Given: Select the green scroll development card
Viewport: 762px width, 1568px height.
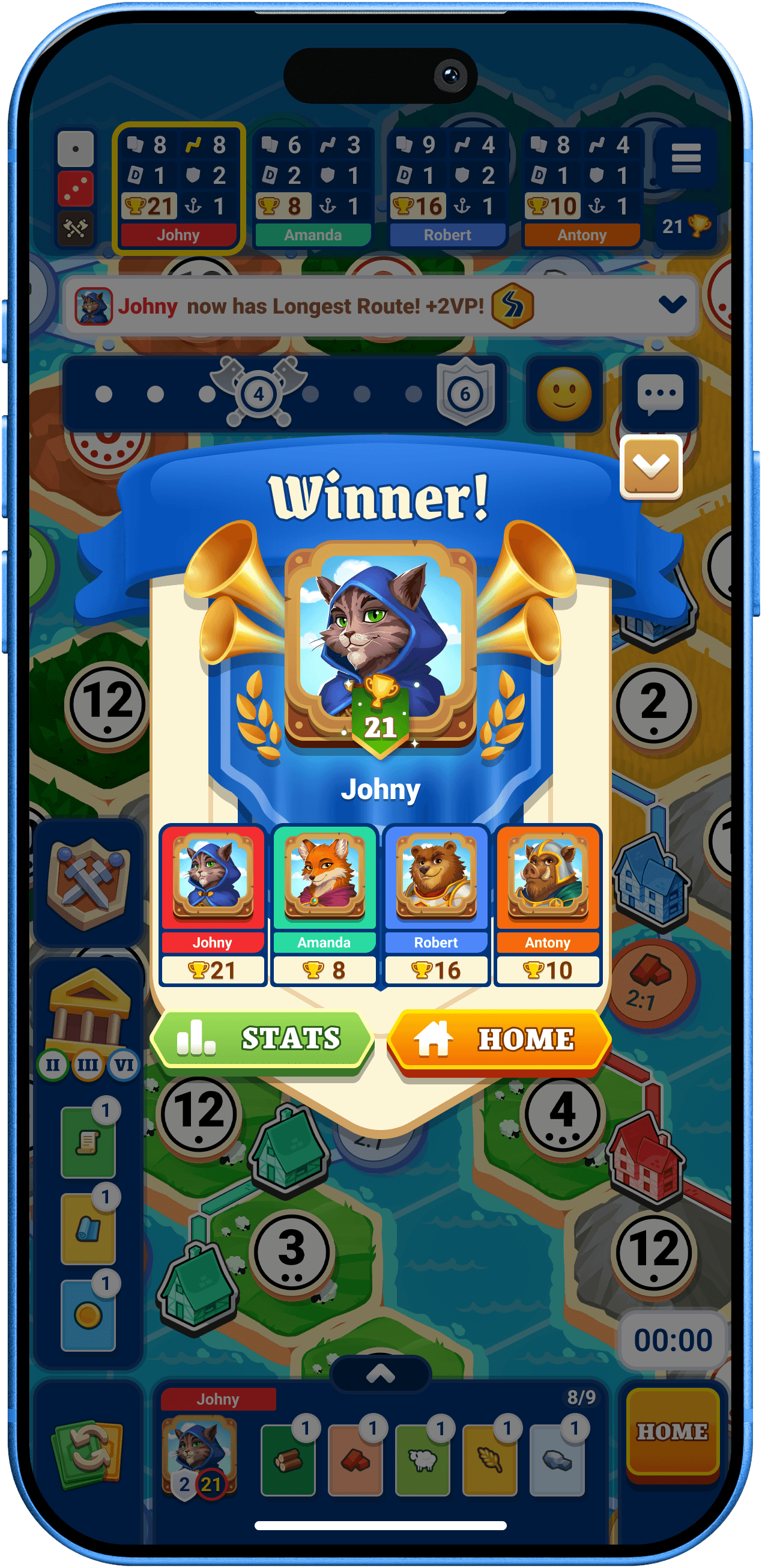Looking at the screenshot, I should pos(89,1140).
